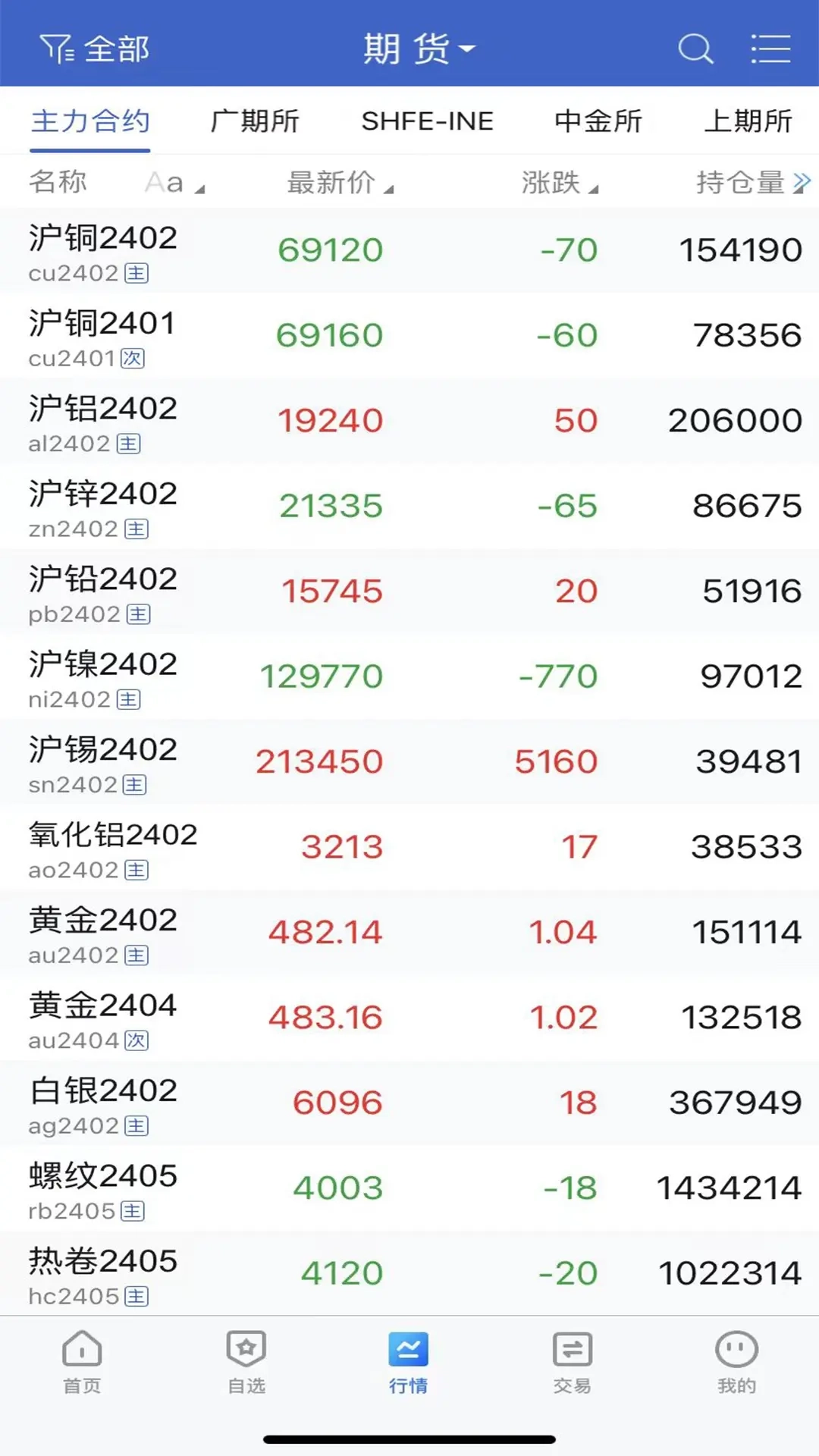Open the search function

tap(695, 49)
